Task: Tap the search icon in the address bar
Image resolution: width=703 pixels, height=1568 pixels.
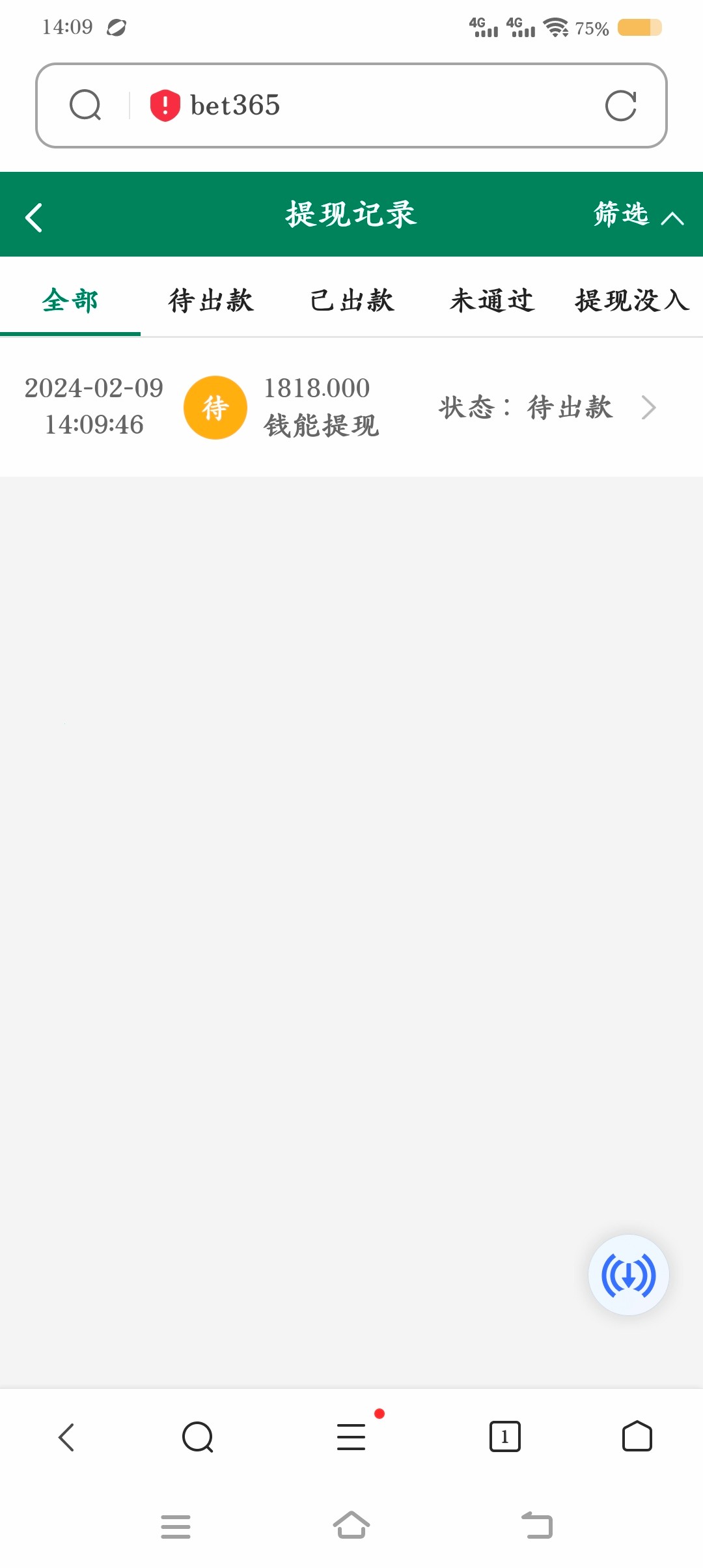Action: [85, 105]
